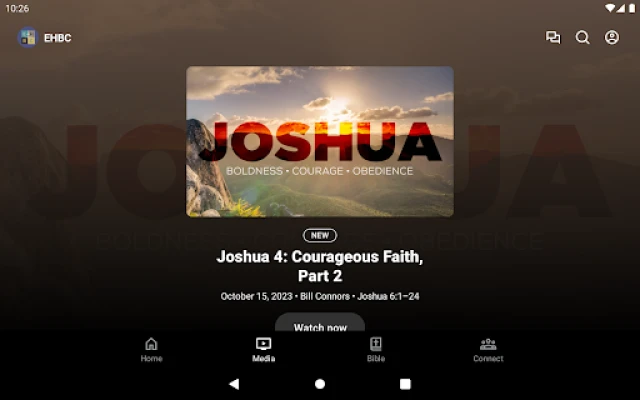Image resolution: width=640 pixels, height=400 pixels.
Task: Open the messages chat icon
Action: pos(553,38)
